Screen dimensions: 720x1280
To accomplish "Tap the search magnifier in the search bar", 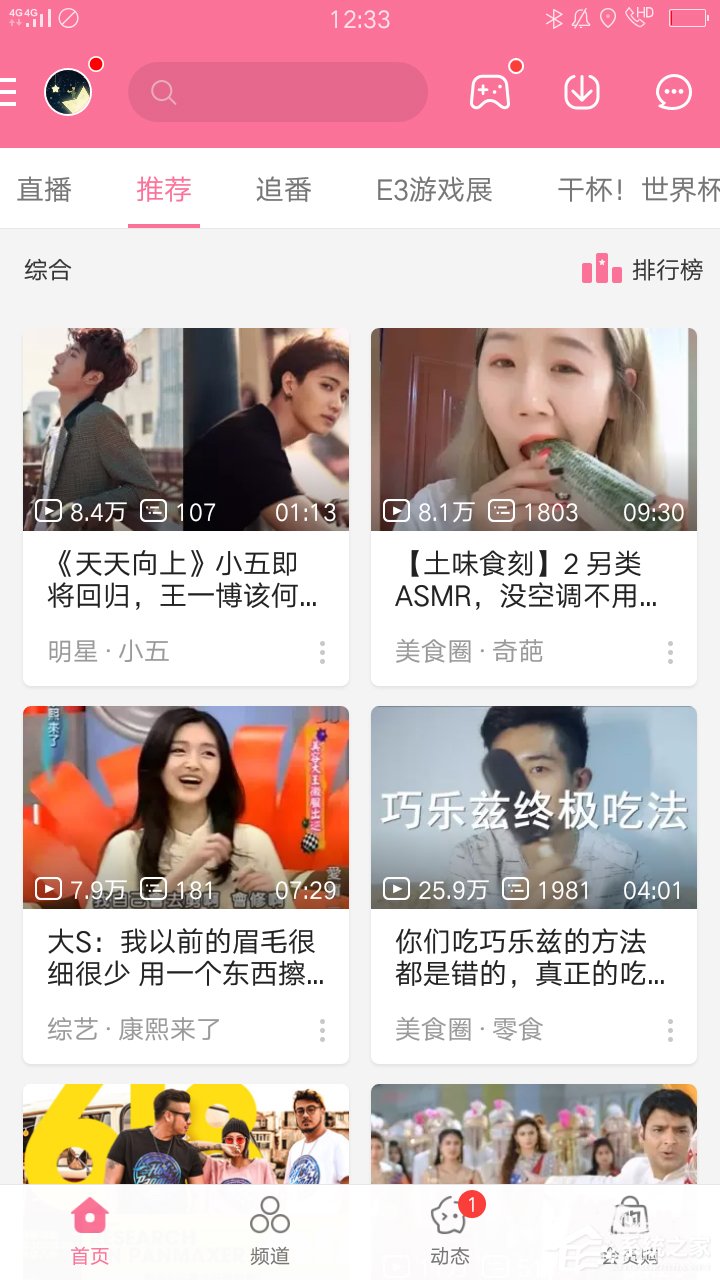I will tap(163, 92).
